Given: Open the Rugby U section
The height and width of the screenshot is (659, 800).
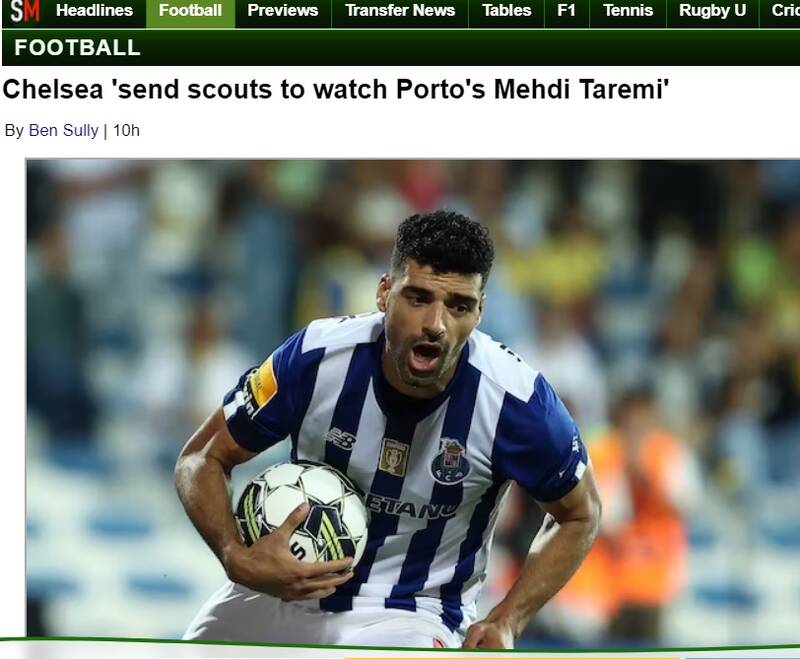Looking at the screenshot, I should [712, 11].
